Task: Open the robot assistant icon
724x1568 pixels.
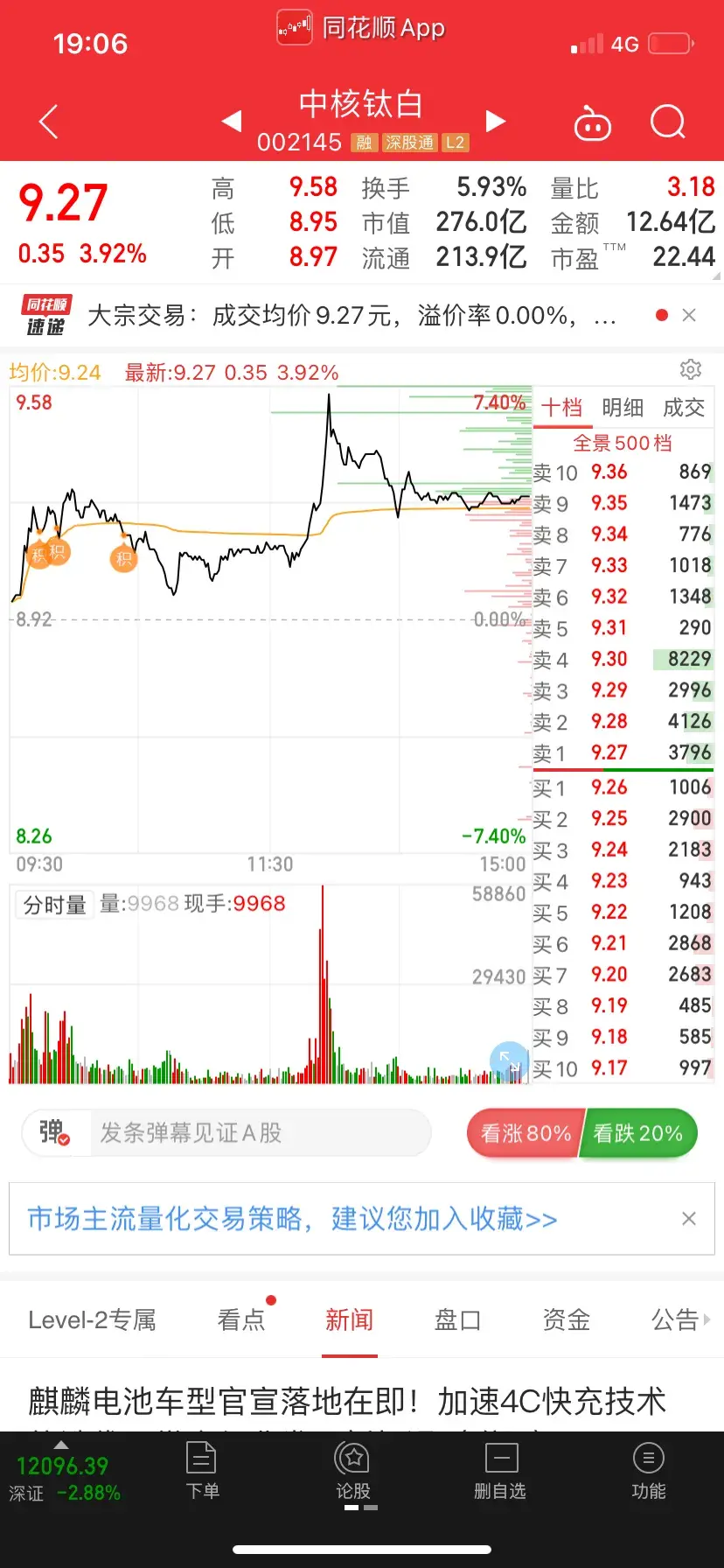Action: click(592, 123)
